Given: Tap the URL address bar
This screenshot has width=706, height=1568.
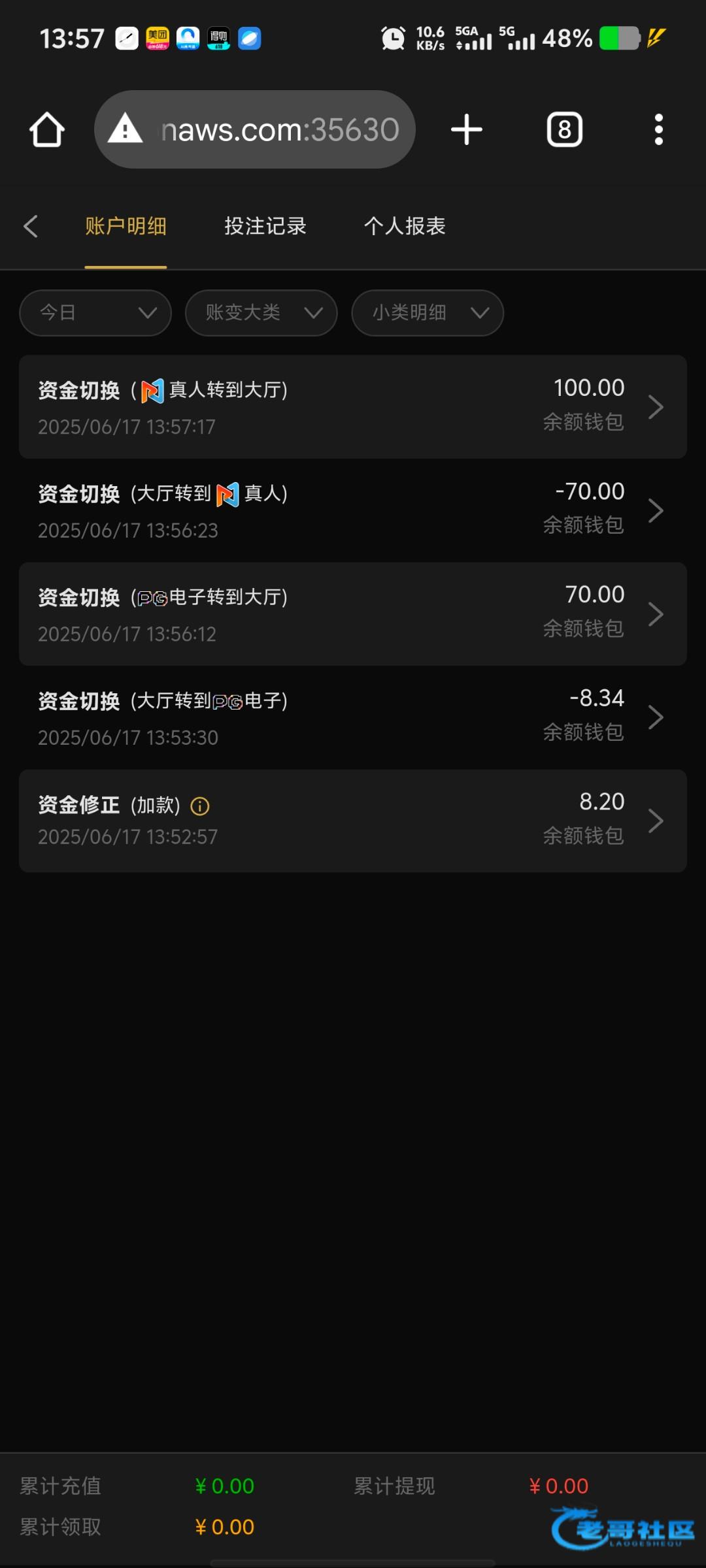Looking at the screenshot, I should click(x=255, y=129).
